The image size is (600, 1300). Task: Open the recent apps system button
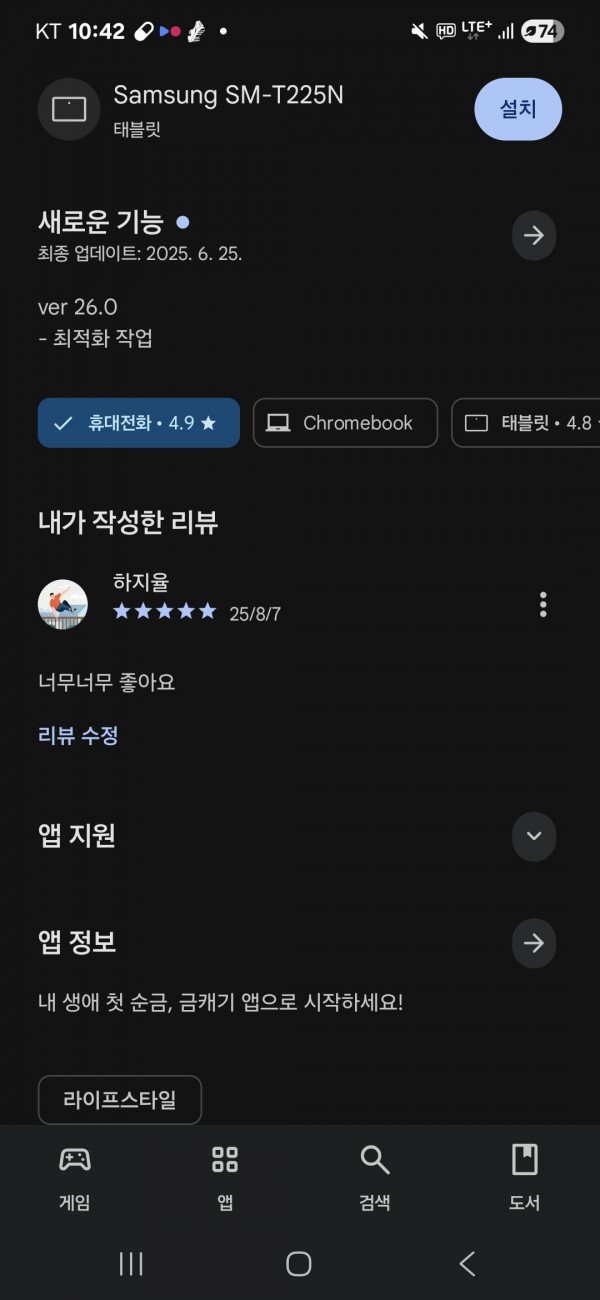point(131,1264)
